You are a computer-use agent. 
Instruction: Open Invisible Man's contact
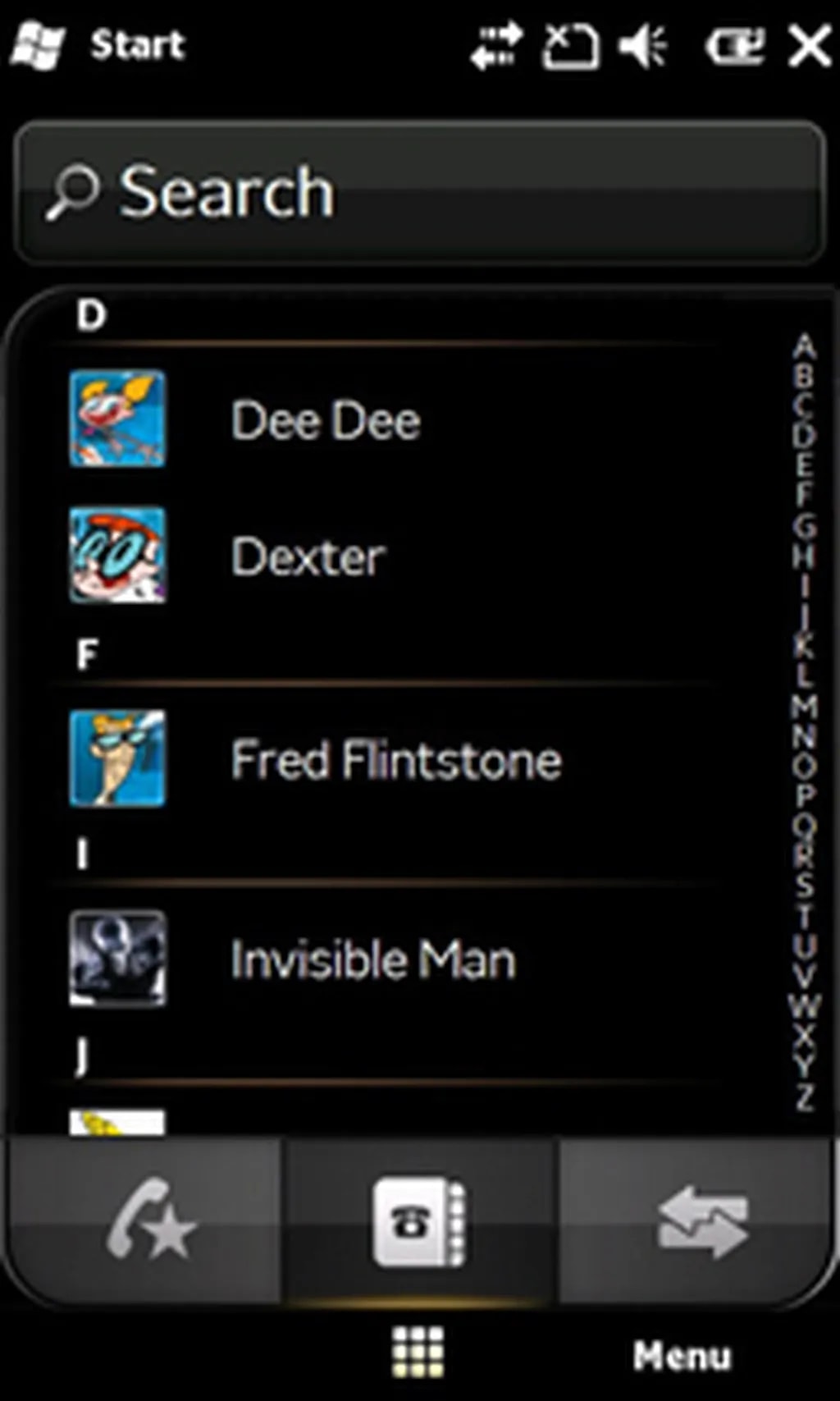click(372, 959)
